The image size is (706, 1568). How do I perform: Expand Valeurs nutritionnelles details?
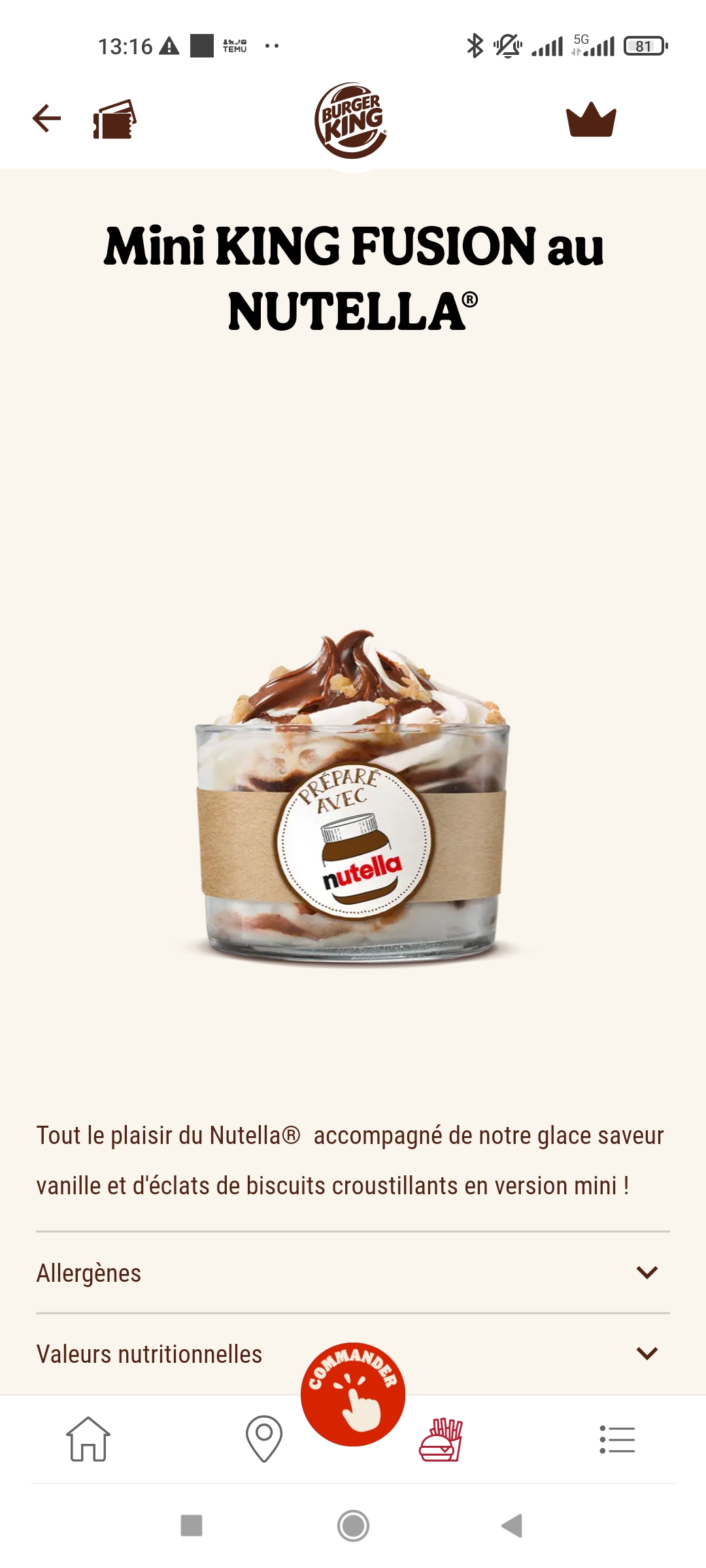click(647, 1353)
